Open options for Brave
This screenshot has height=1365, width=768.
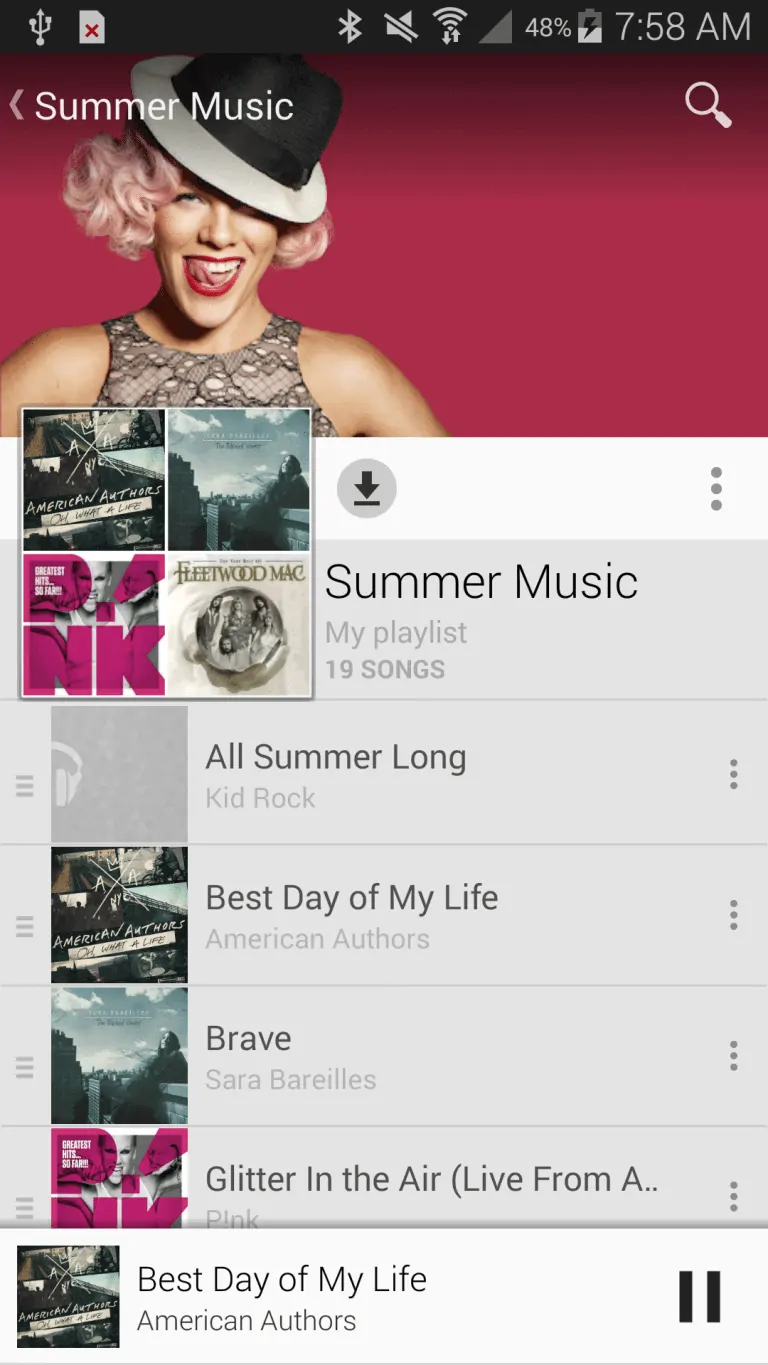click(x=734, y=1056)
